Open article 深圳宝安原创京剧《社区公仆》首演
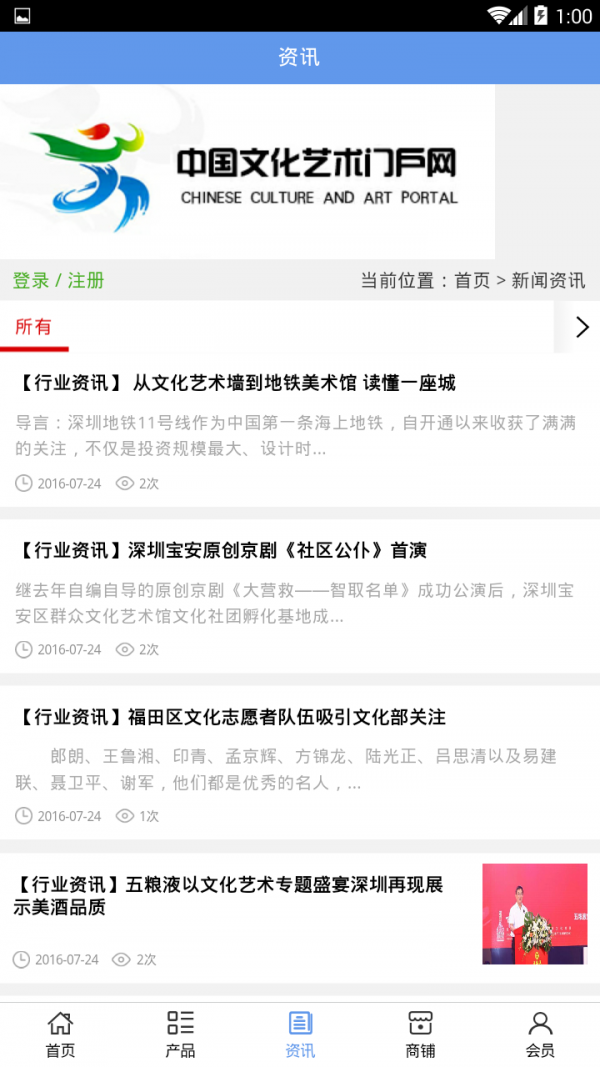600x1067 pixels. pyautogui.click(x=222, y=550)
